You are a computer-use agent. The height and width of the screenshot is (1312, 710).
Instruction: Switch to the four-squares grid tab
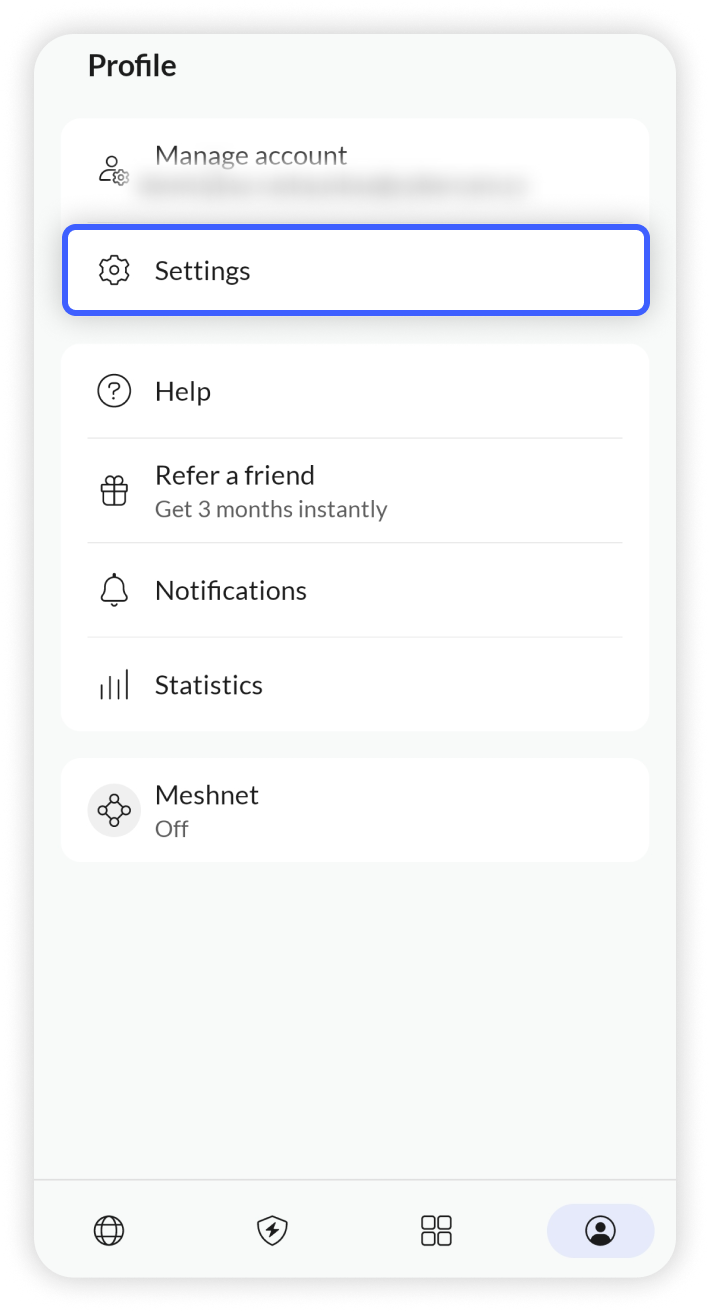(x=436, y=1231)
